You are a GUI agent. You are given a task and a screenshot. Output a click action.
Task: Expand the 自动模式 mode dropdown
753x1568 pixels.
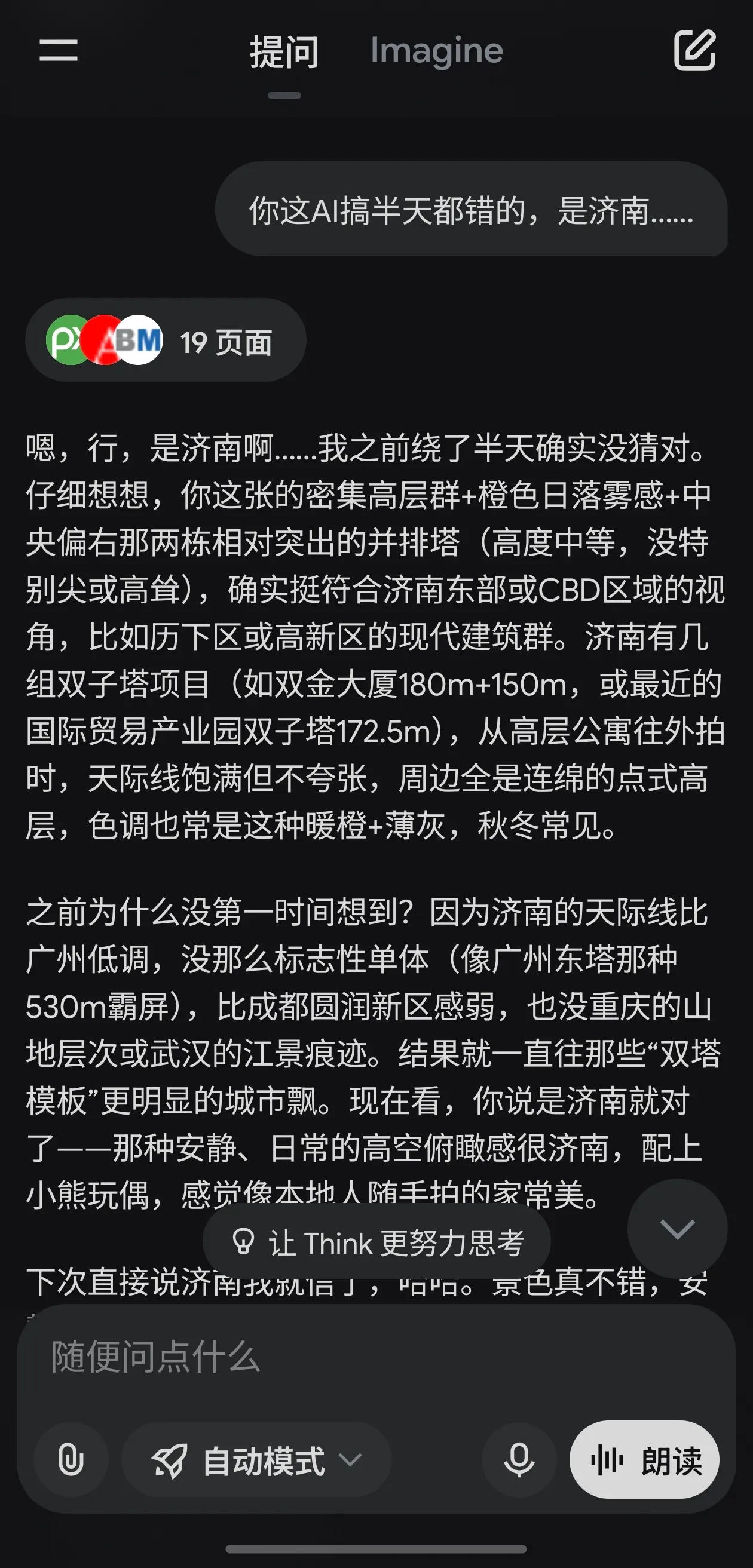[x=256, y=1460]
